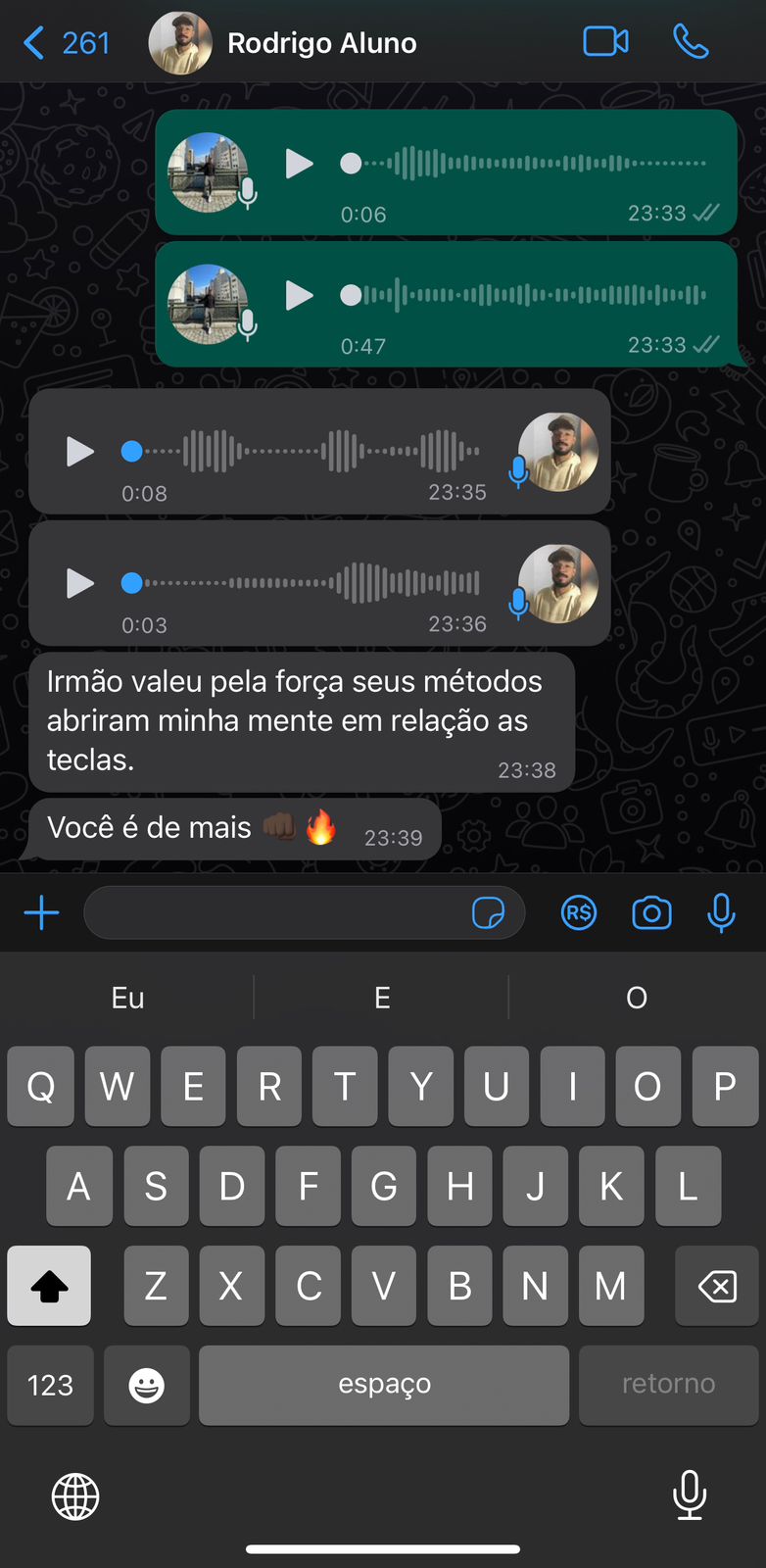
Task: Start keyboard dictation microphone
Action: coord(690,1494)
